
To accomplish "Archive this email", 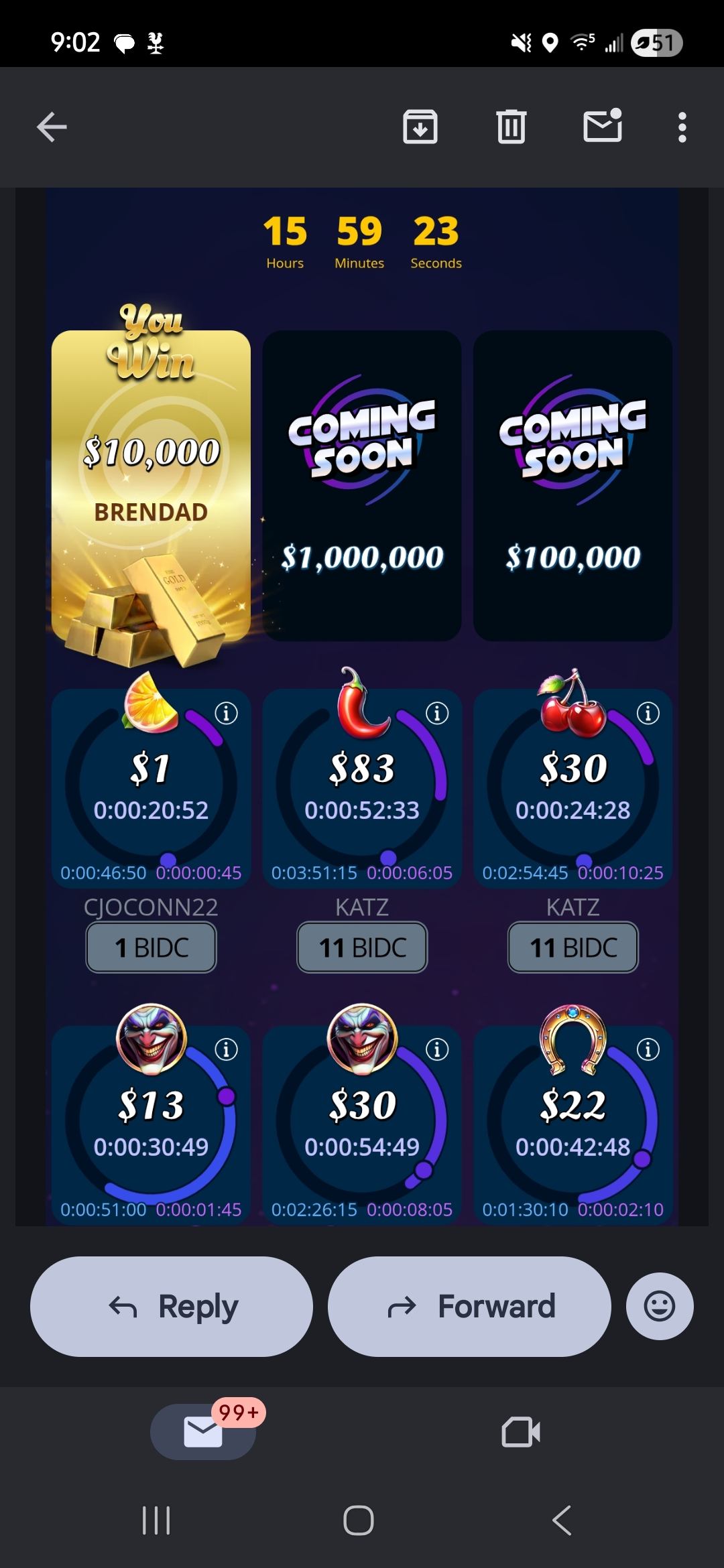I will coord(420,127).
